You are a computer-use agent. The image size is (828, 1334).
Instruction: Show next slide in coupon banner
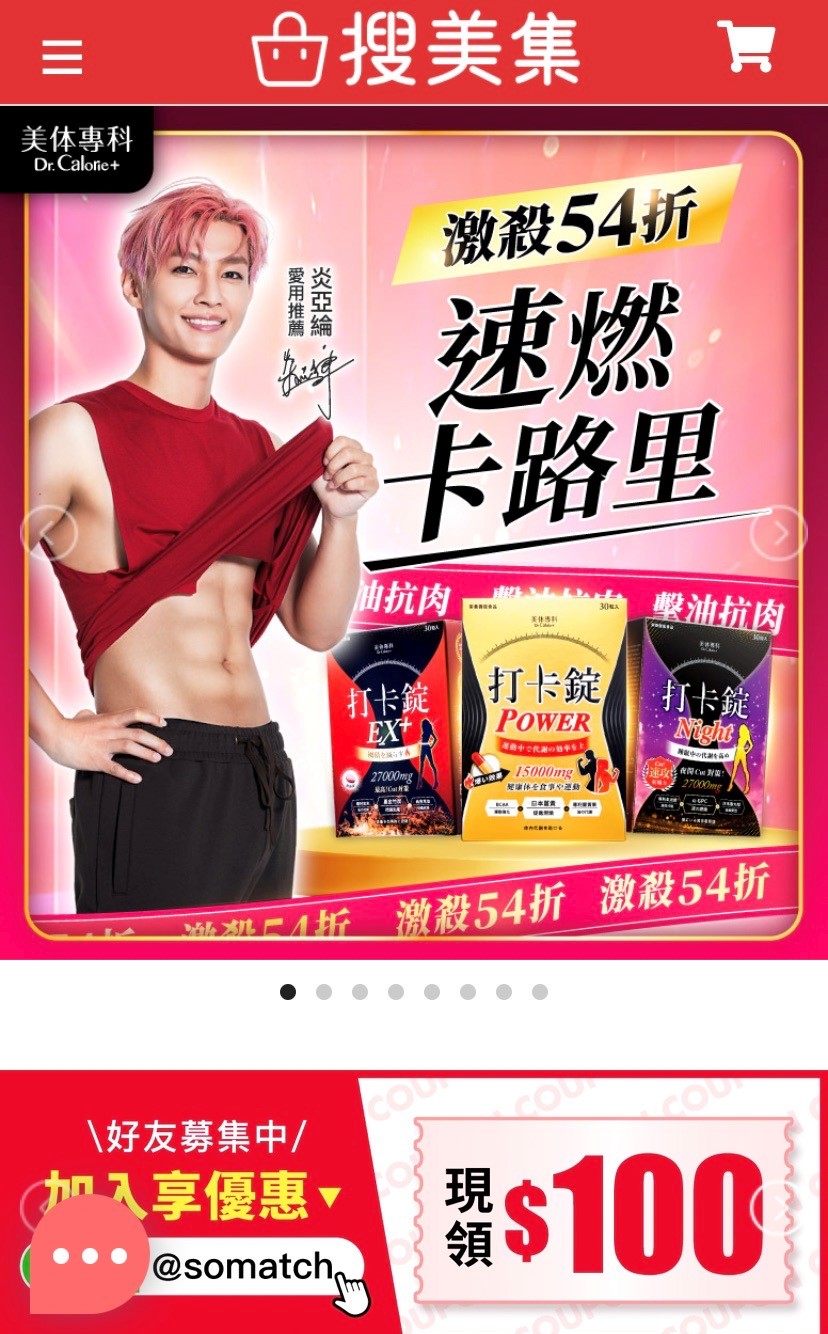coord(778,1208)
